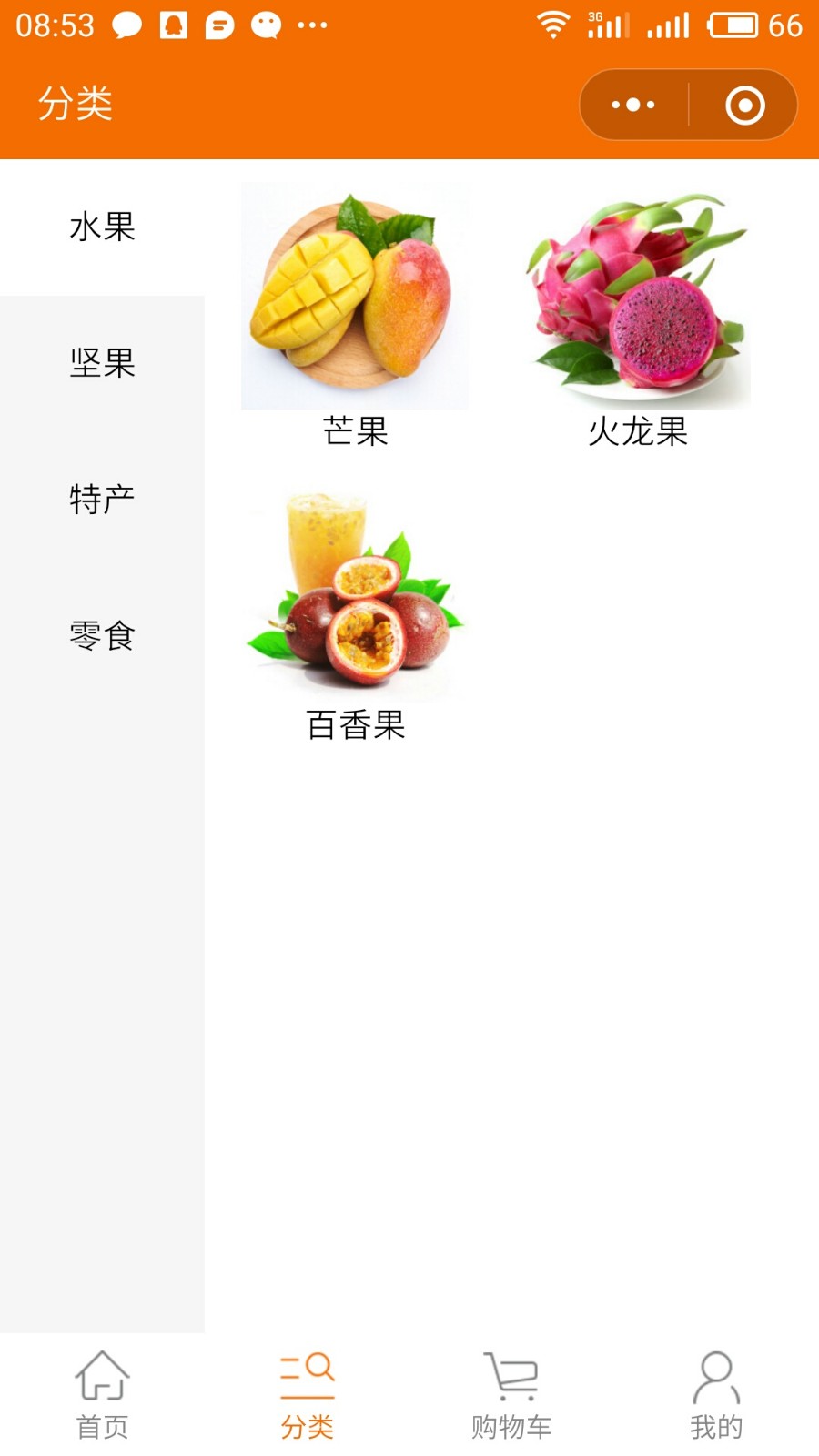This screenshot has width=819, height=1456.
Task: Choose the 特产 category
Action: point(102,500)
